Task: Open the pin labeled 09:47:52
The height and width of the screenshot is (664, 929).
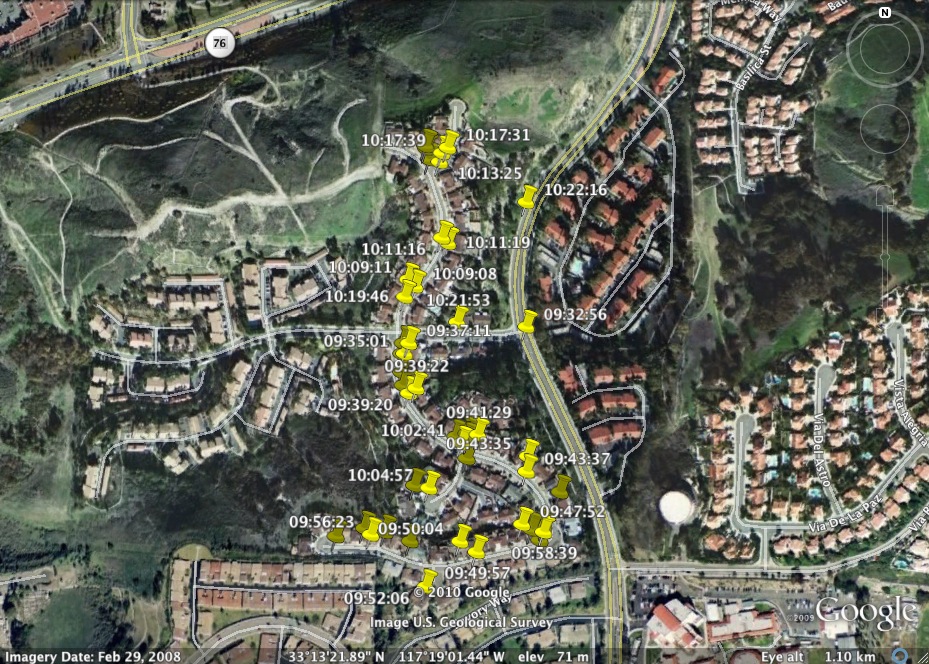Action: click(561, 487)
